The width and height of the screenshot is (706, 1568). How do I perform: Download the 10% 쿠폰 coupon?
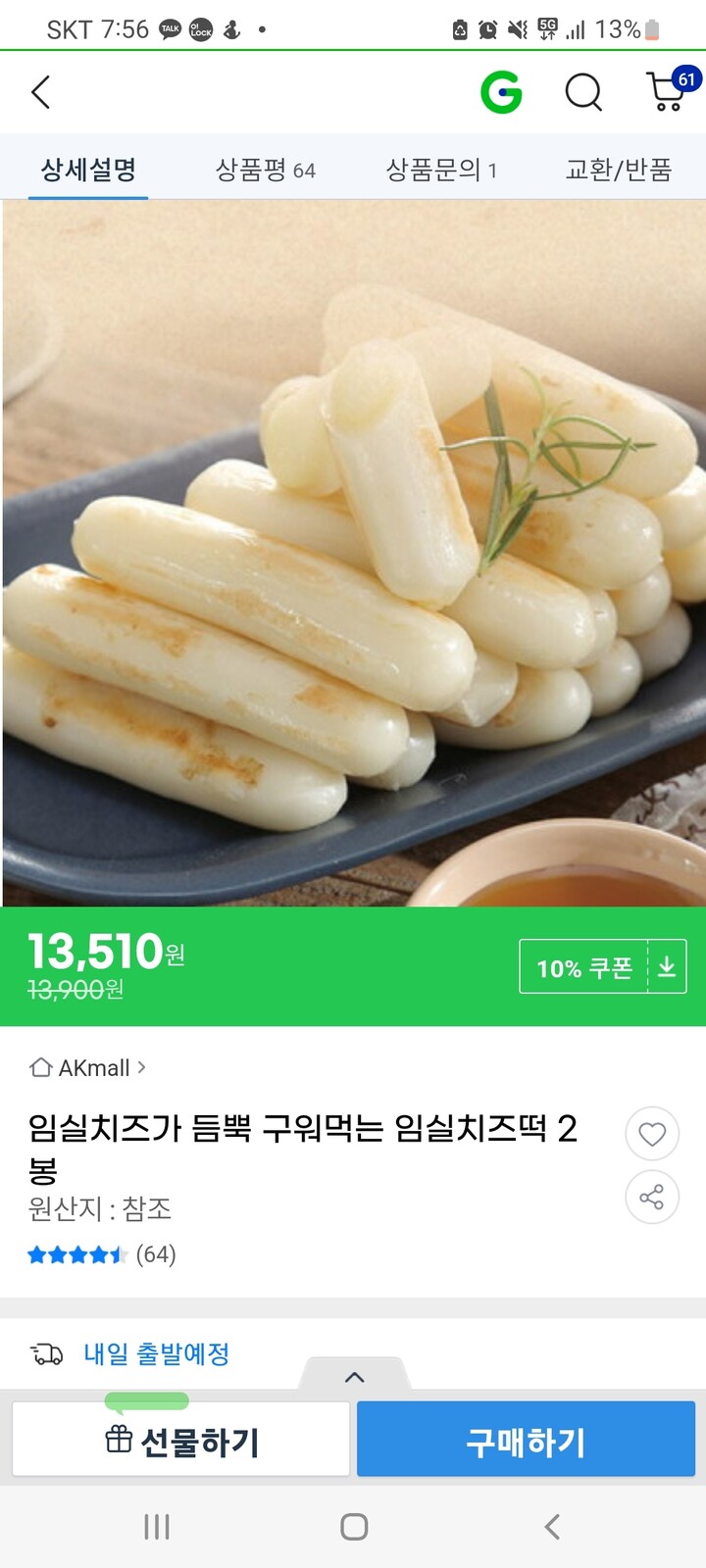(x=603, y=967)
